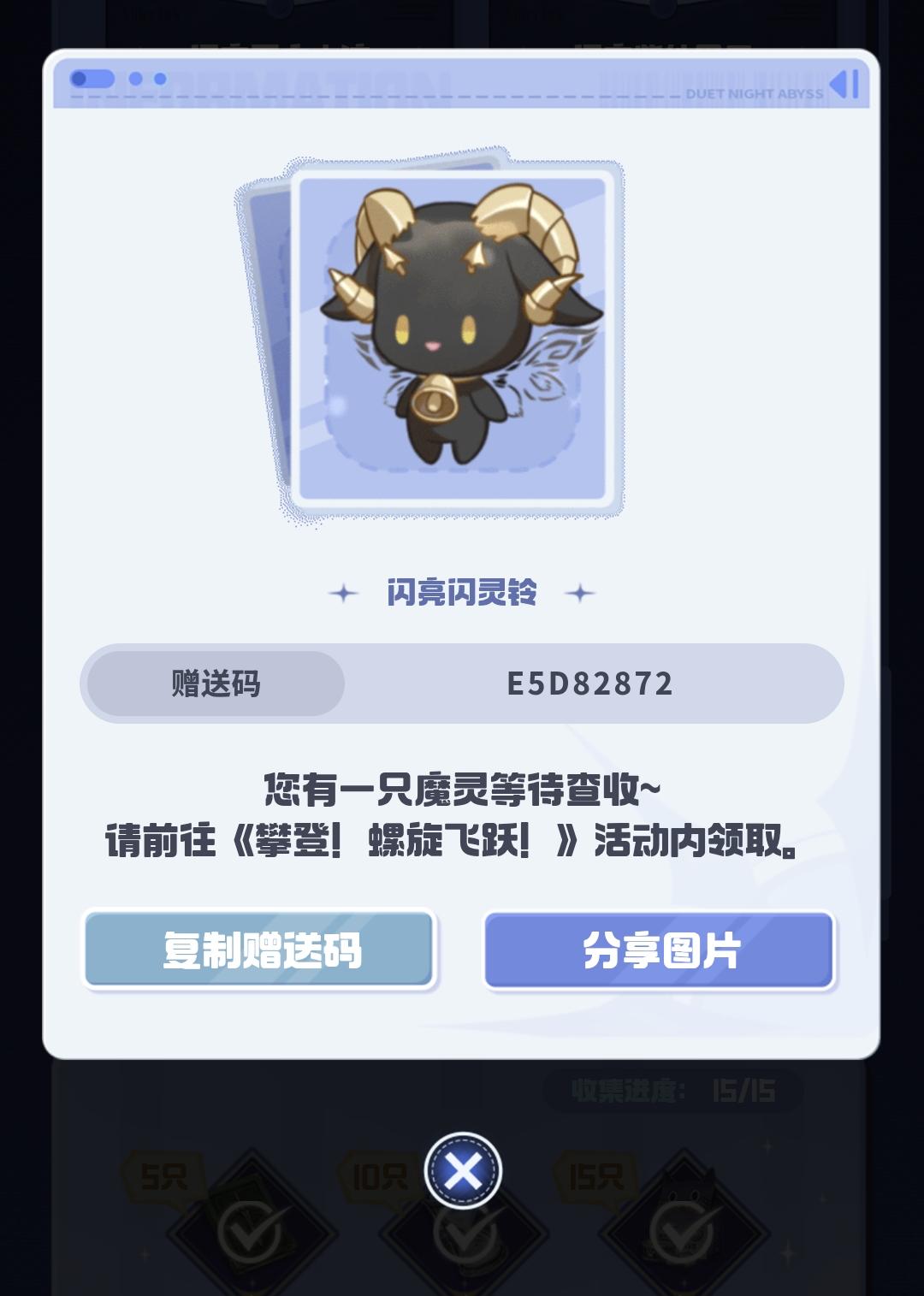Tap 分享图片 to share the image
Image resolution: width=924 pixels, height=1296 pixels.
659,950
